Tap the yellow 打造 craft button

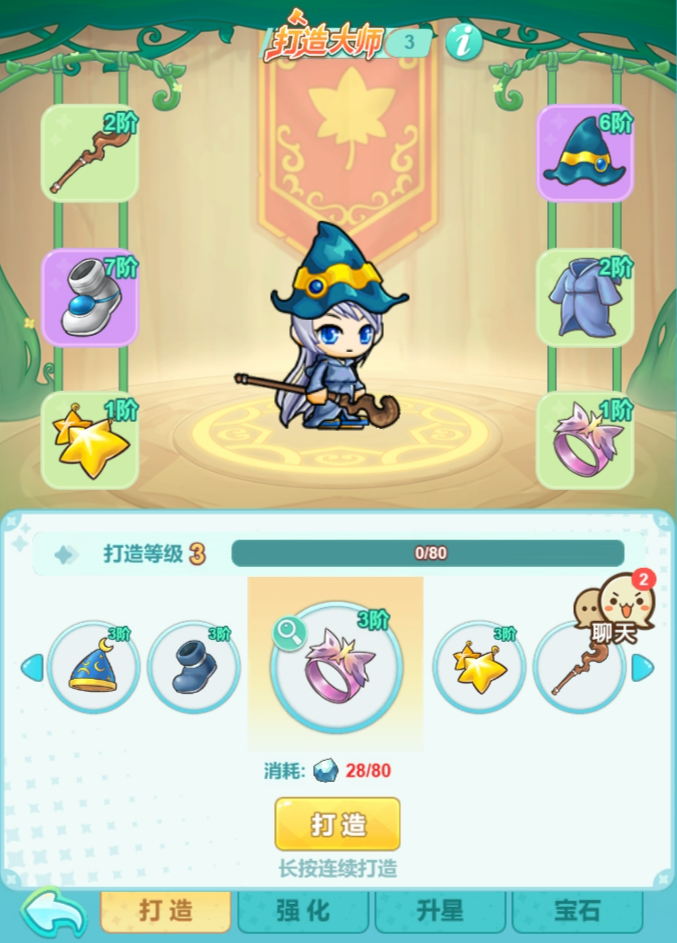(337, 824)
